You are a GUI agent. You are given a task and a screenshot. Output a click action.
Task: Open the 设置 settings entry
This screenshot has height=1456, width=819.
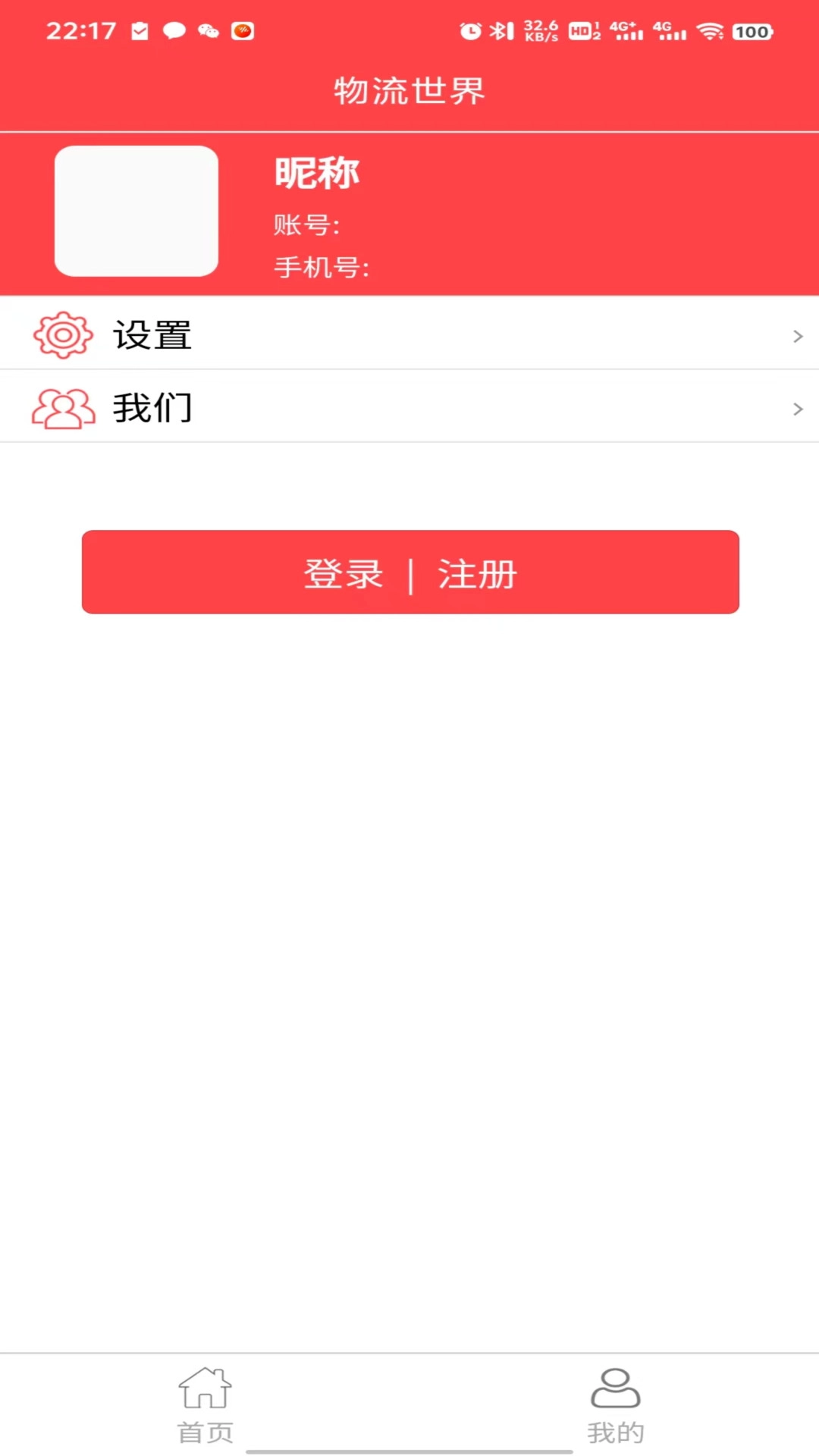click(x=152, y=334)
